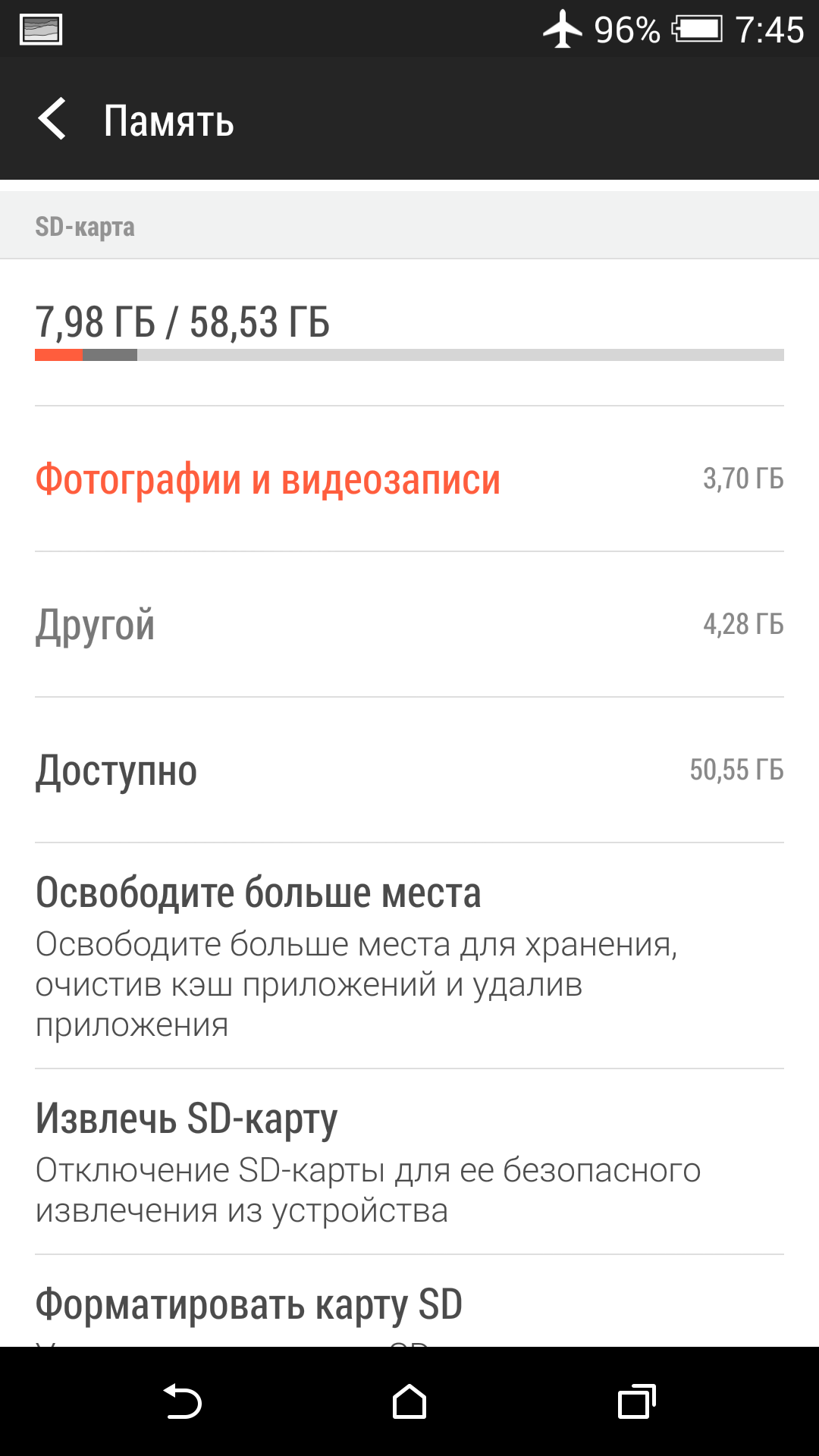Tap the system home button
819x1456 pixels.
pyautogui.click(x=409, y=1401)
